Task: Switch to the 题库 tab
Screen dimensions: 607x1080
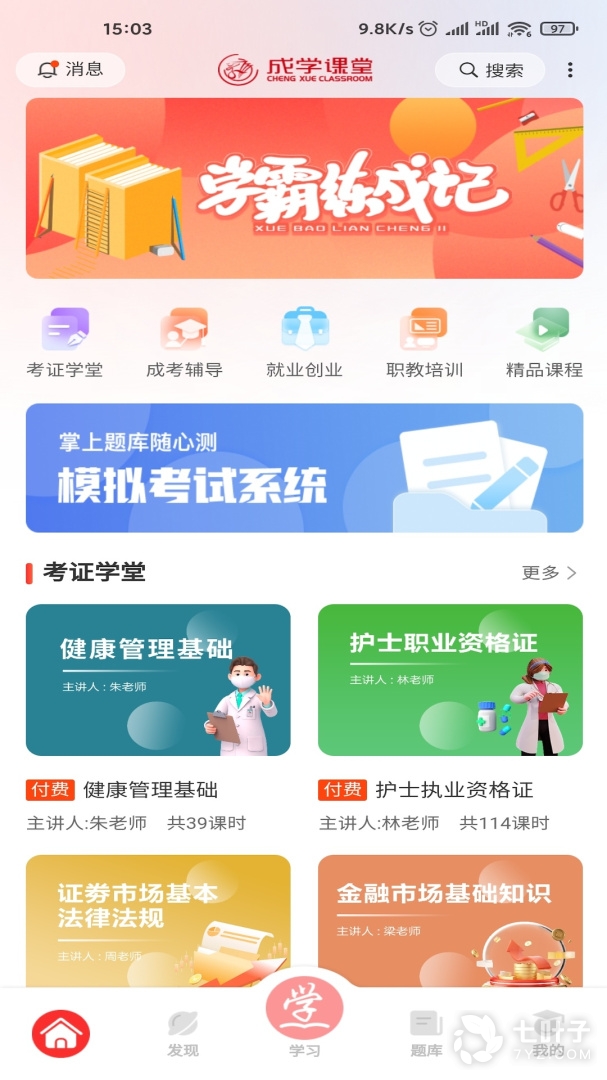Action: [426, 1034]
